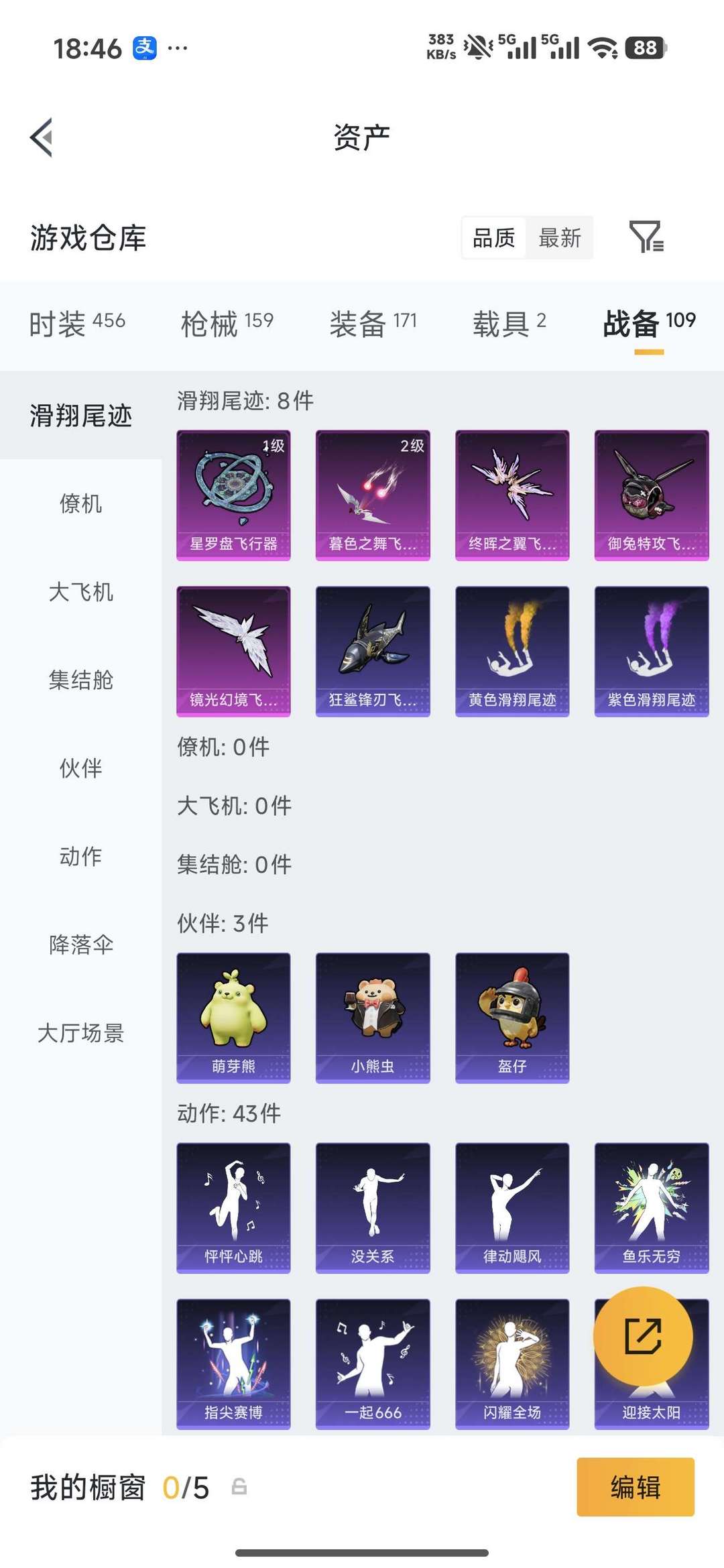The width and height of the screenshot is (724, 1568).
Task: Switch to the 载具 tab
Action: (509, 323)
